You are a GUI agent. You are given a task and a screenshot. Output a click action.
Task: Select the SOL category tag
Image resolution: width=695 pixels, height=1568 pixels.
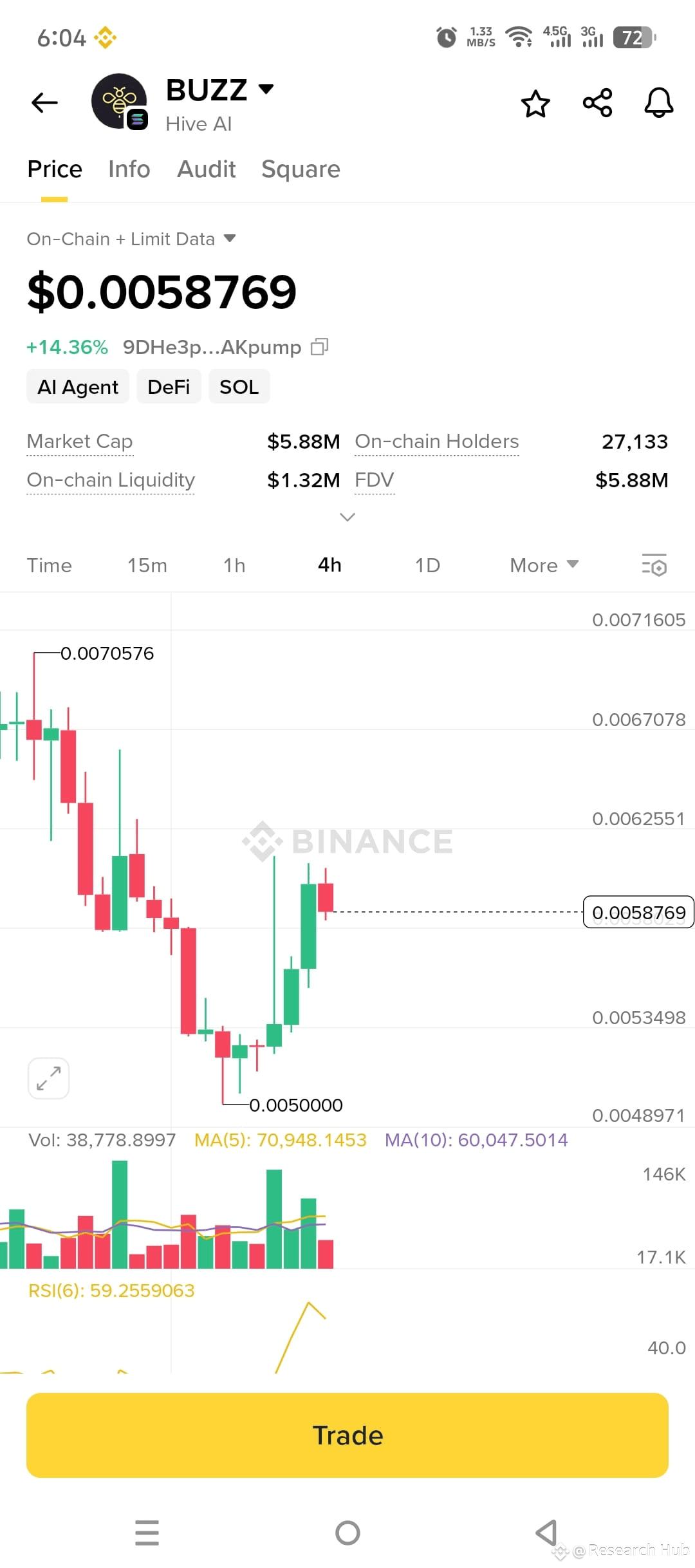tap(239, 386)
